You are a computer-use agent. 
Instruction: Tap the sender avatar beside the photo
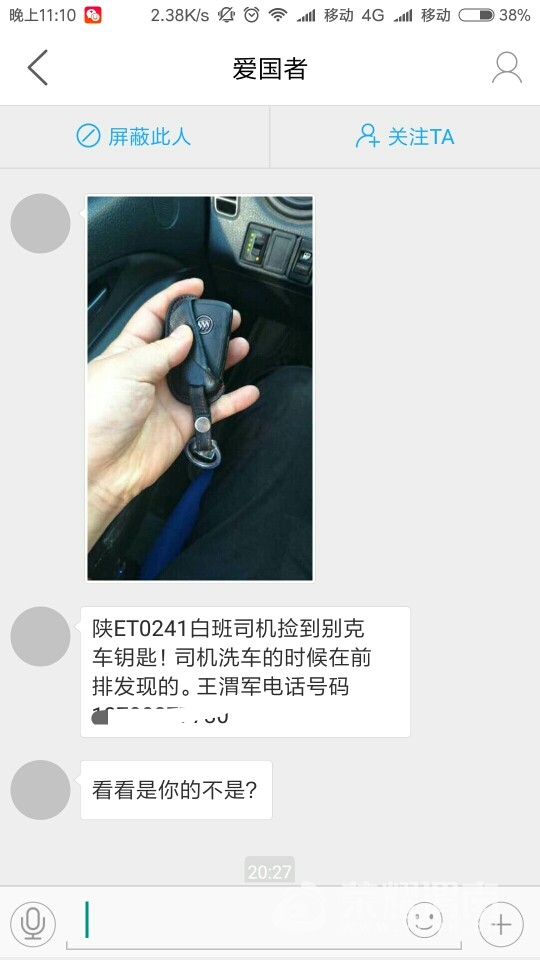point(40,223)
